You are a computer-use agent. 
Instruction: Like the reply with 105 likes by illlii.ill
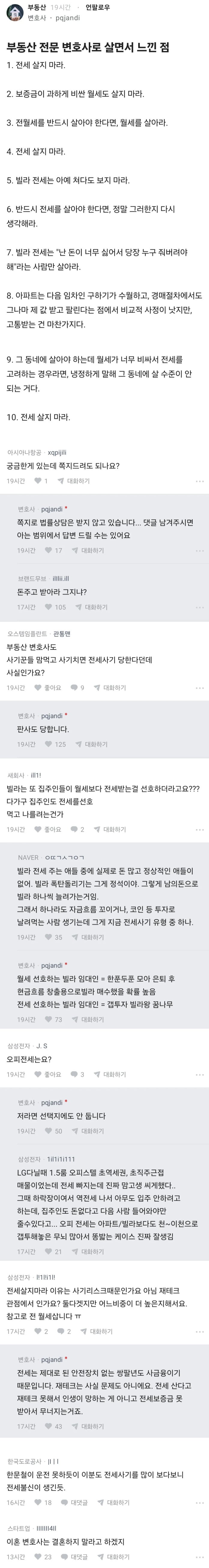point(55,607)
